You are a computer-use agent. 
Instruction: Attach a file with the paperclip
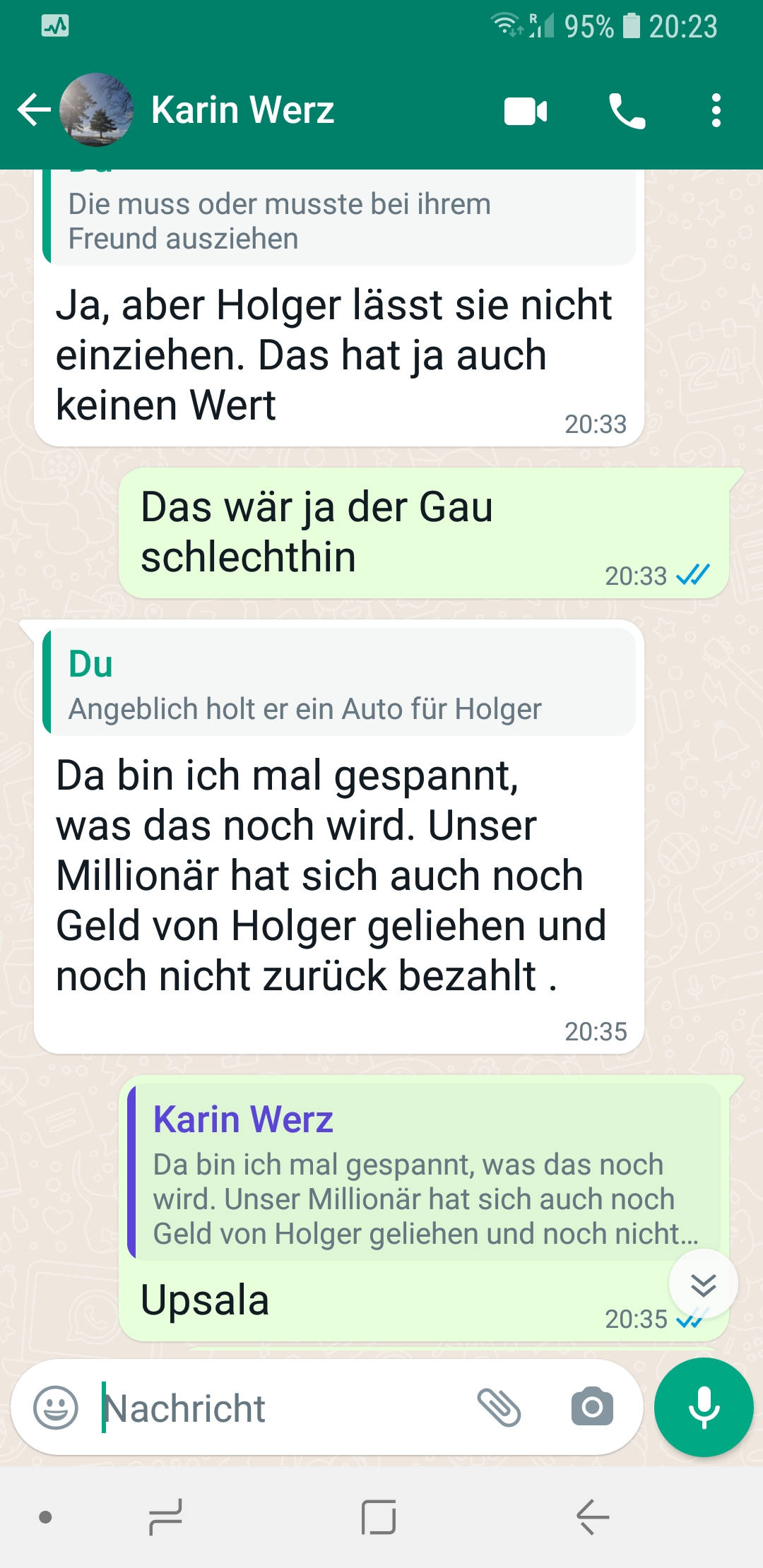coord(499,1408)
